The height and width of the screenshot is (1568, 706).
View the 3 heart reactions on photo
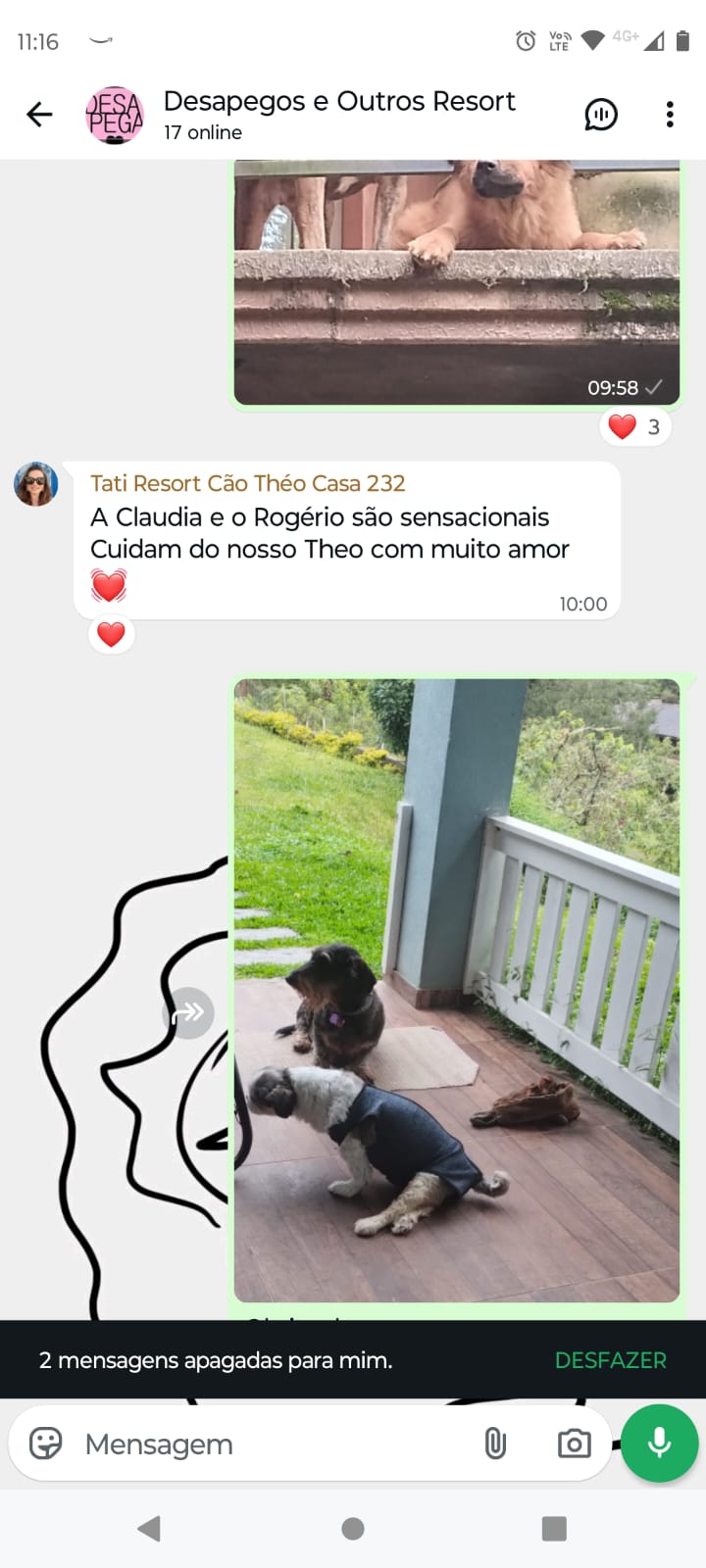point(634,426)
